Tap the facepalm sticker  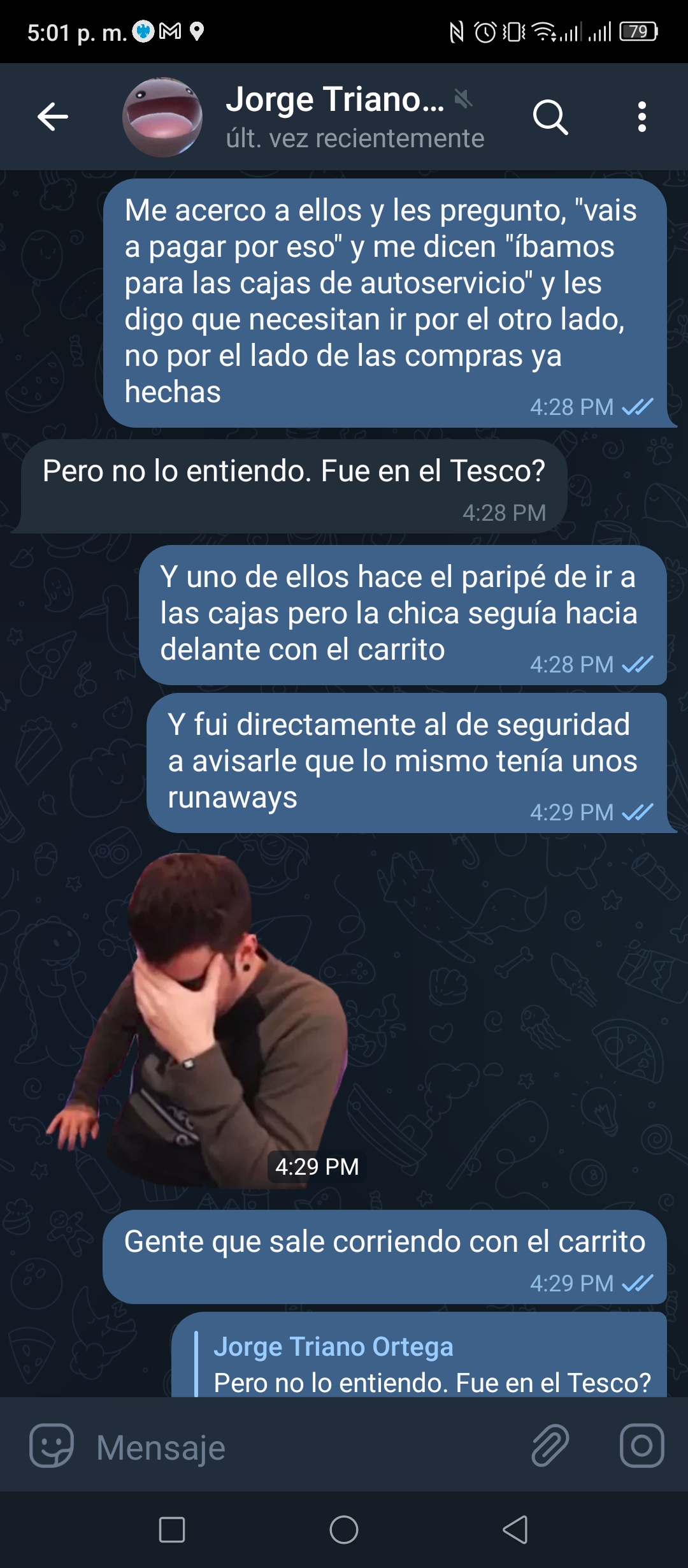coord(197,1020)
